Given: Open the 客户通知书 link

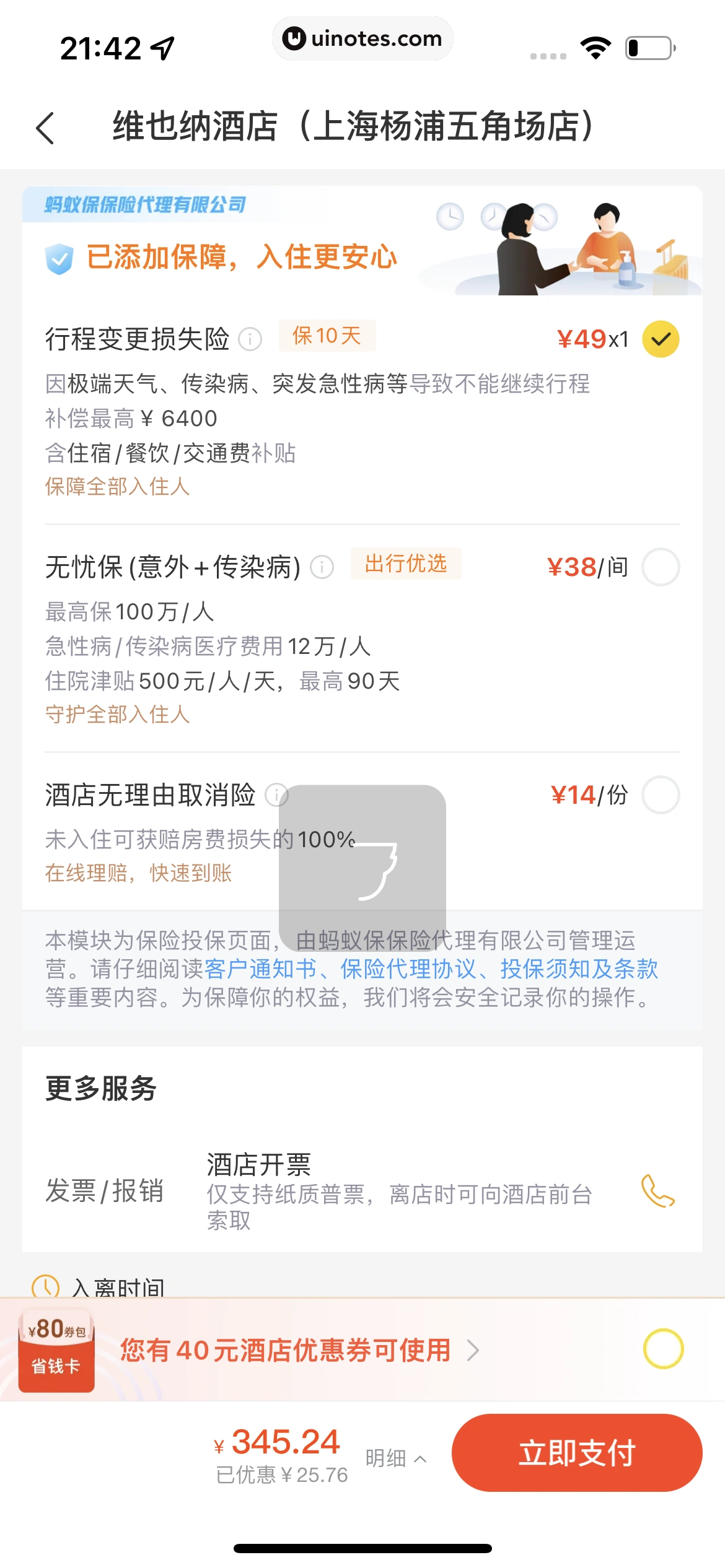Looking at the screenshot, I should 260,969.
